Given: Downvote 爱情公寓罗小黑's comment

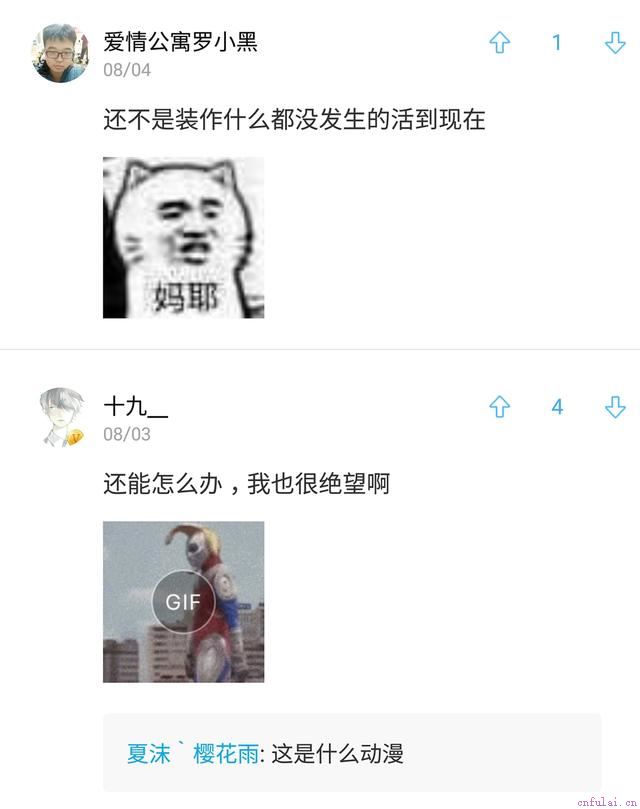Looking at the screenshot, I should tap(615, 43).
